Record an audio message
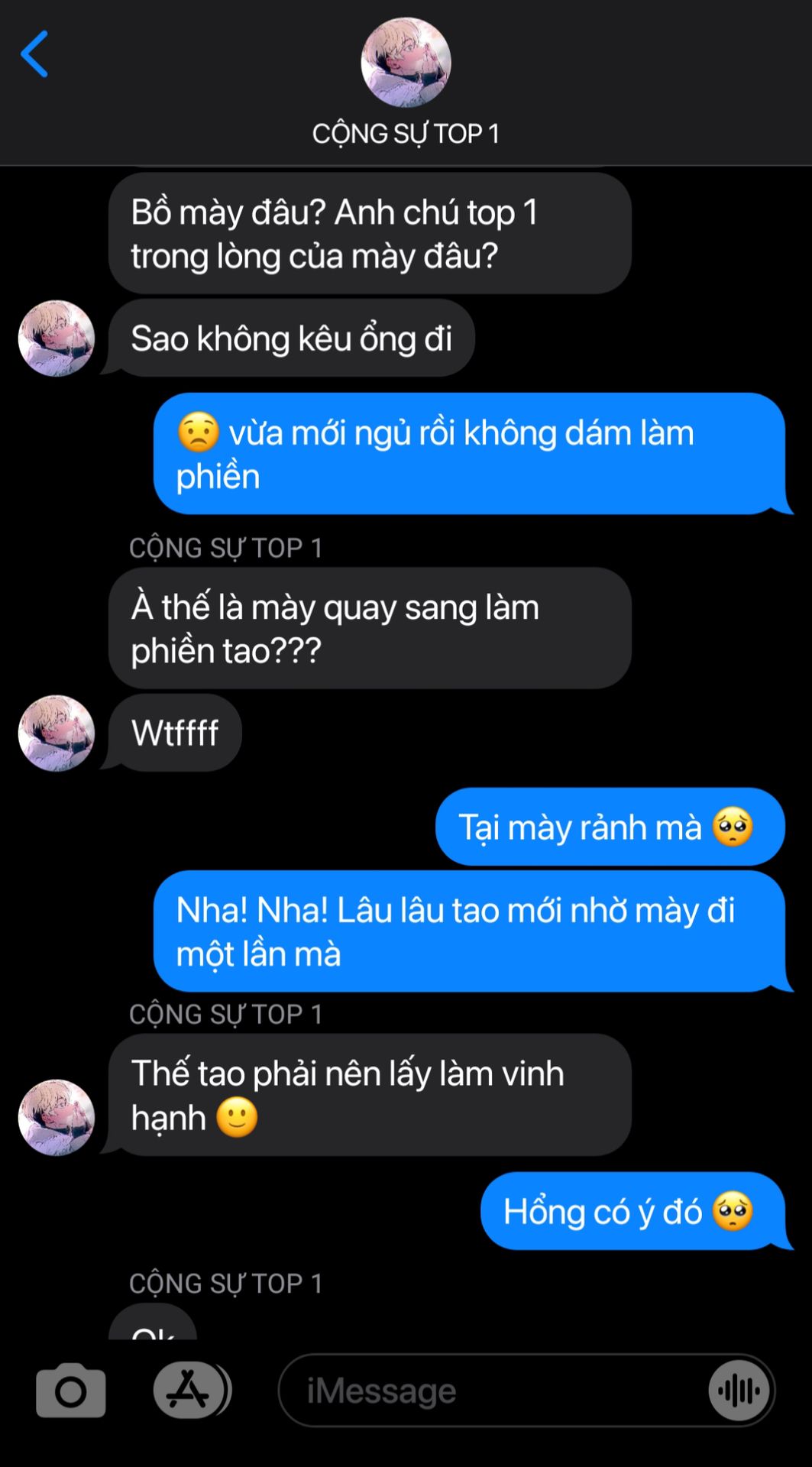This screenshot has width=812, height=1467. (739, 1391)
